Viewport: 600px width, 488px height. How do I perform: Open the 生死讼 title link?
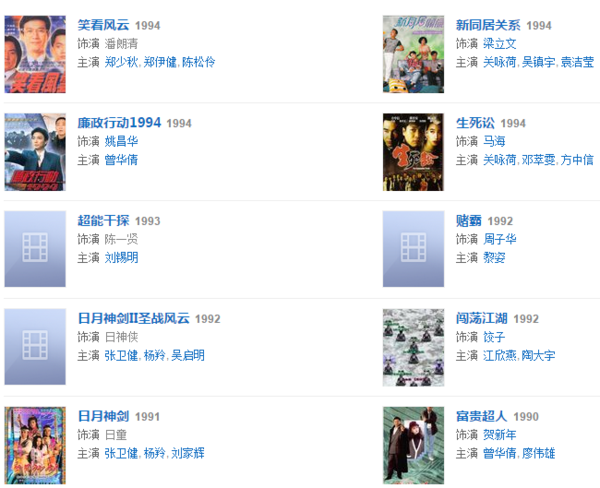tap(476, 123)
